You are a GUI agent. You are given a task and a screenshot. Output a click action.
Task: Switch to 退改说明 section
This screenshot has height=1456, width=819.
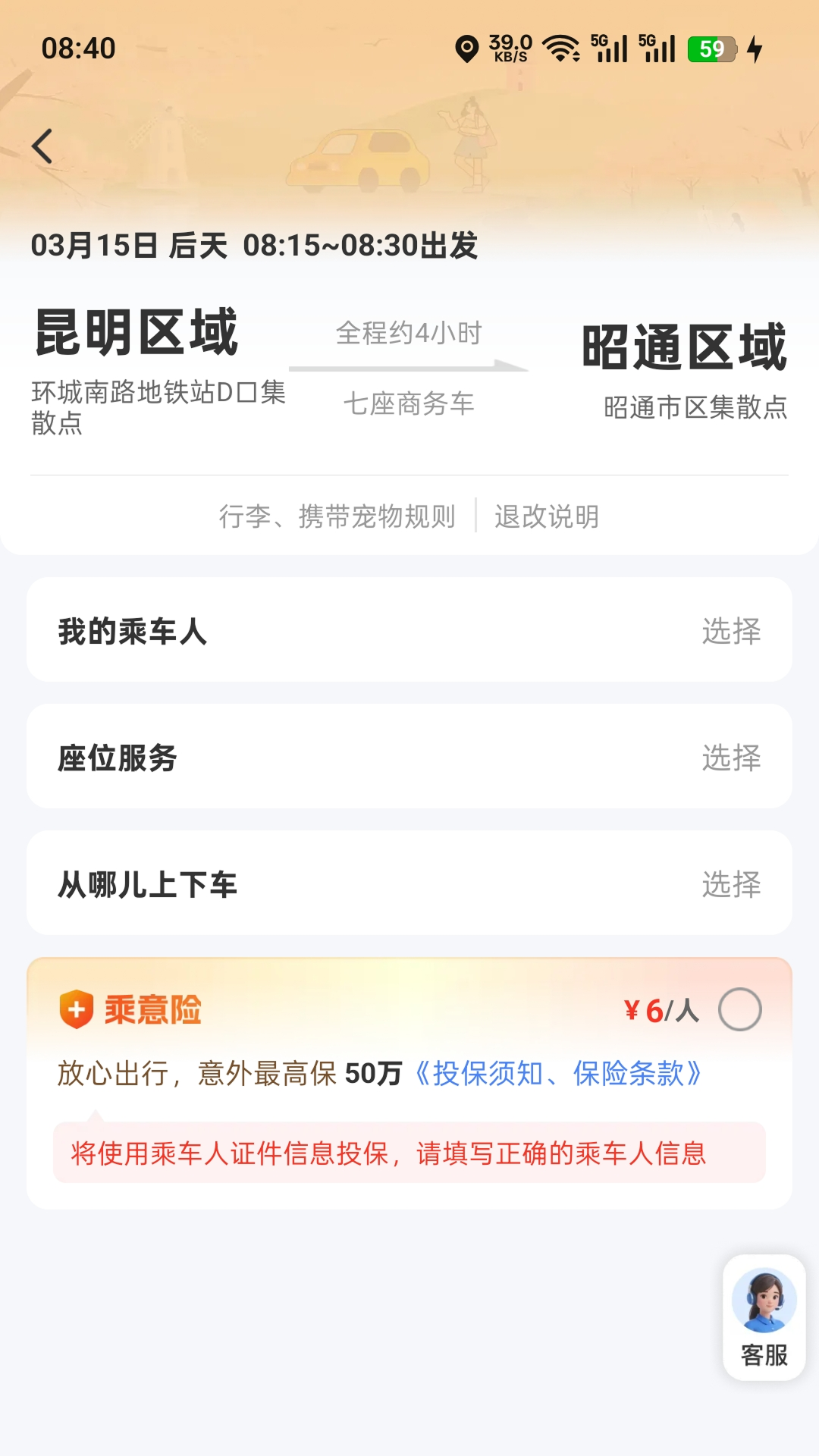pyautogui.click(x=545, y=516)
